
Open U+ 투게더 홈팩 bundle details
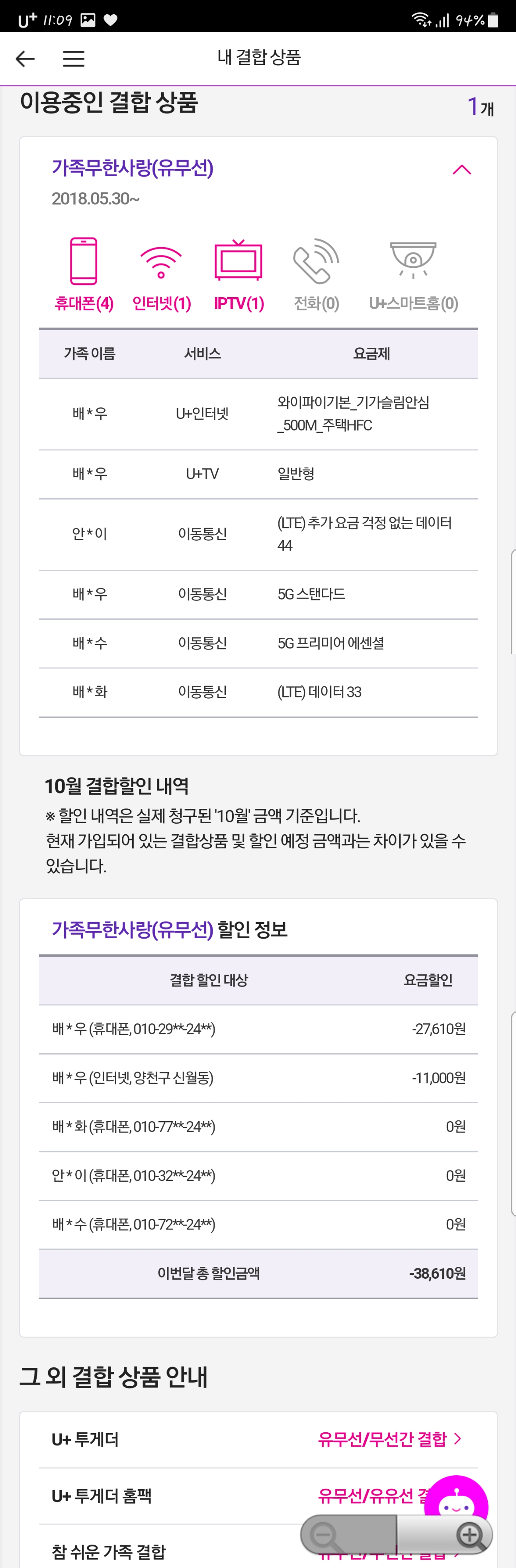click(x=183, y=1496)
